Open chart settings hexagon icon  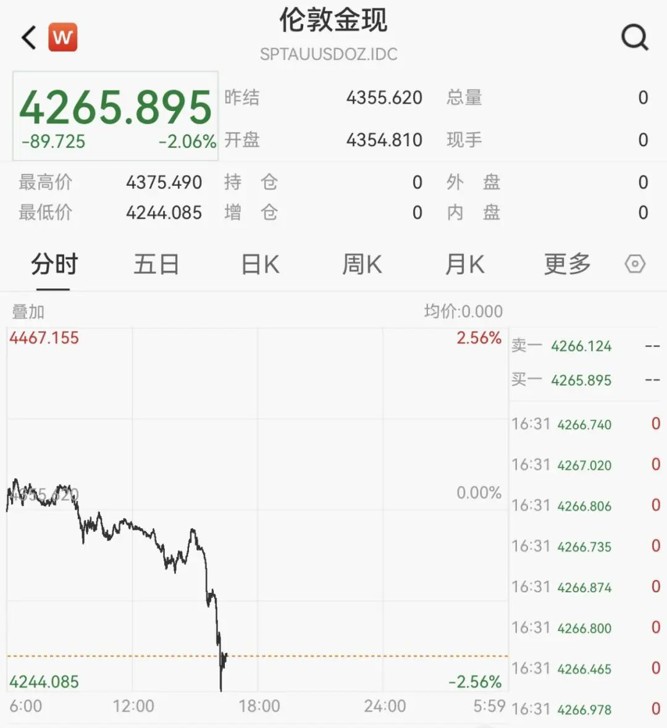click(x=635, y=264)
